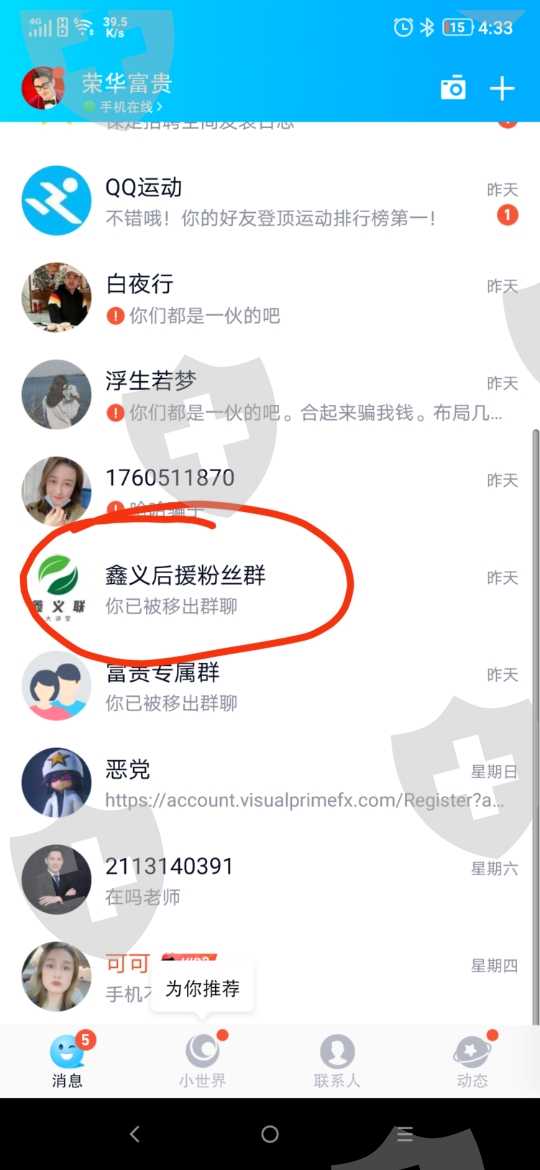540x1170 pixels.
Task: Open the chat with 2113140391
Action: pos(270,880)
